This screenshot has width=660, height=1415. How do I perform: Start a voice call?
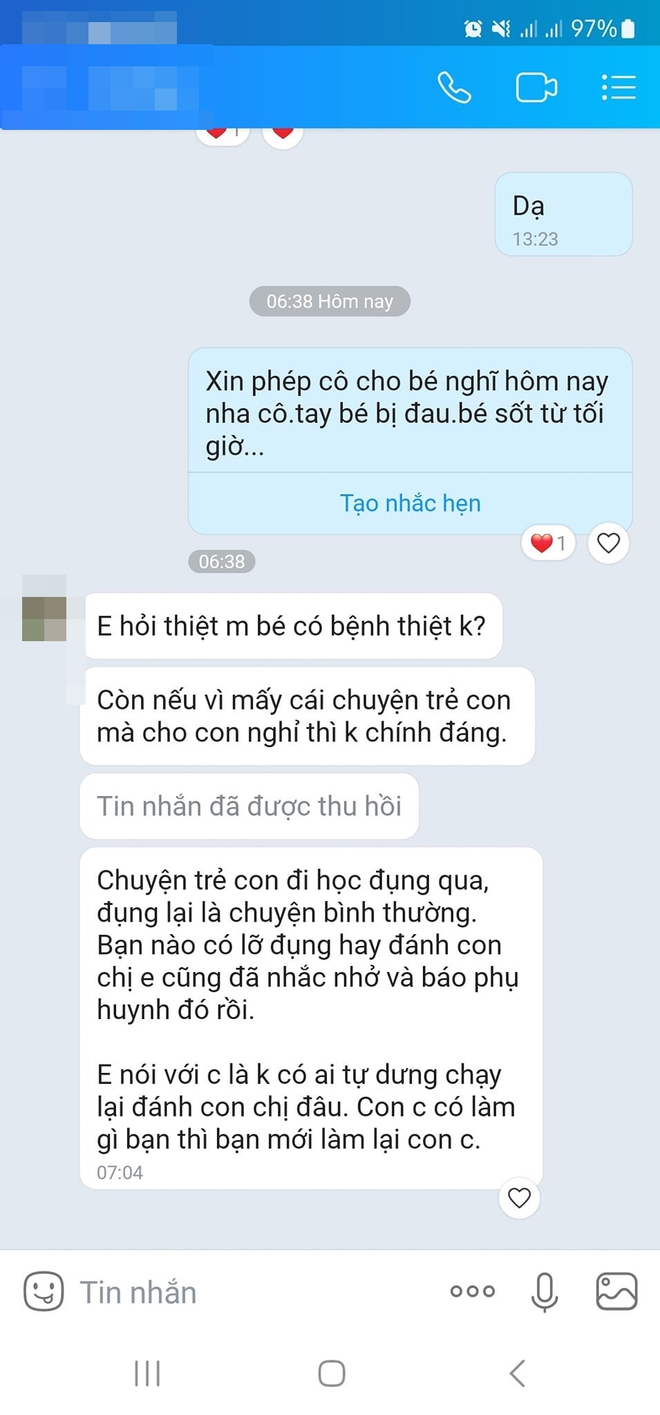click(x=454, y=88)
